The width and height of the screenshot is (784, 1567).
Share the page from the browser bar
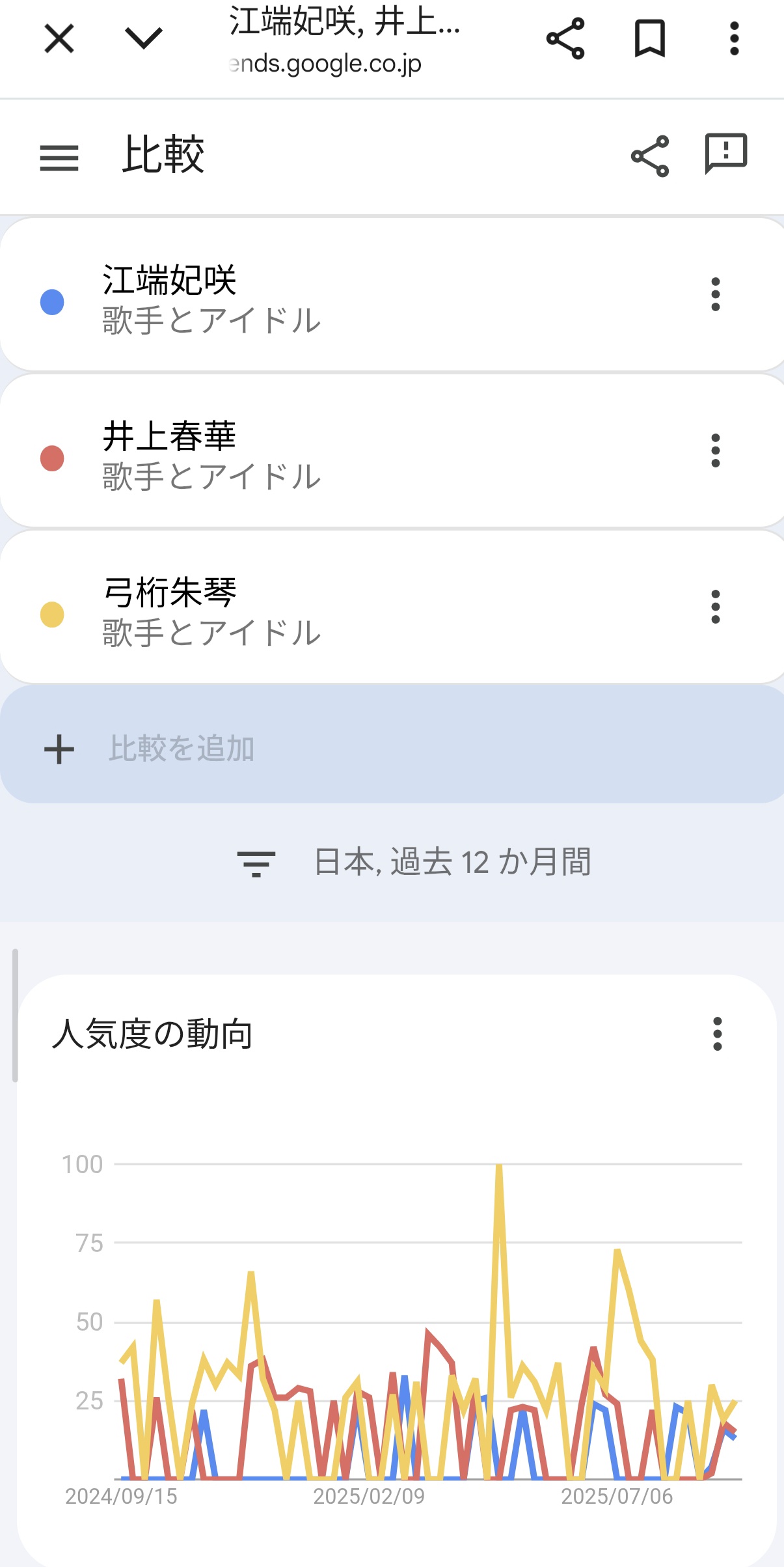click(x=565, y=38)
